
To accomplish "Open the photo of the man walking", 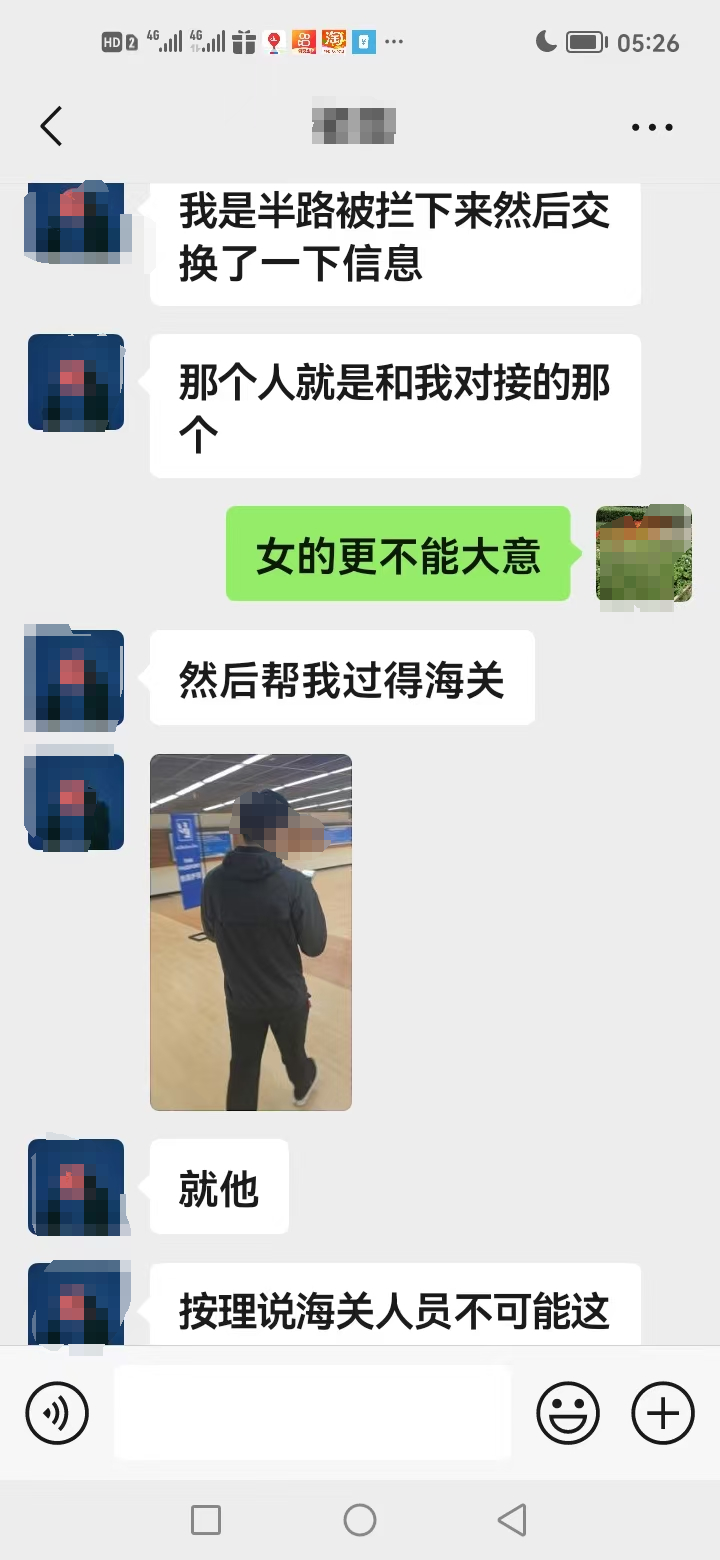I will coord(251,932).
